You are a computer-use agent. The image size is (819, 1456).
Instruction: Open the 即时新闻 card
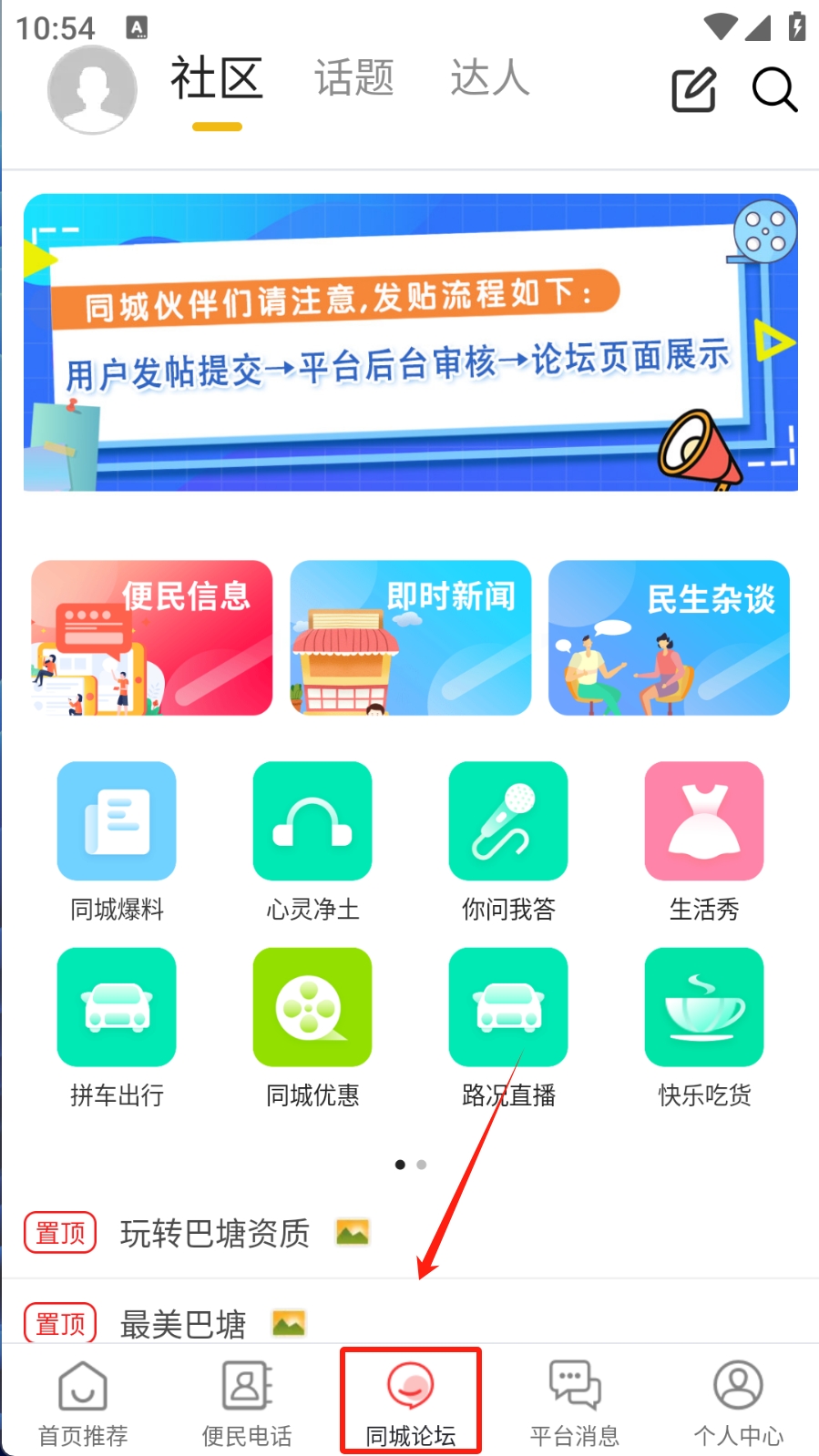click(410, 637)
